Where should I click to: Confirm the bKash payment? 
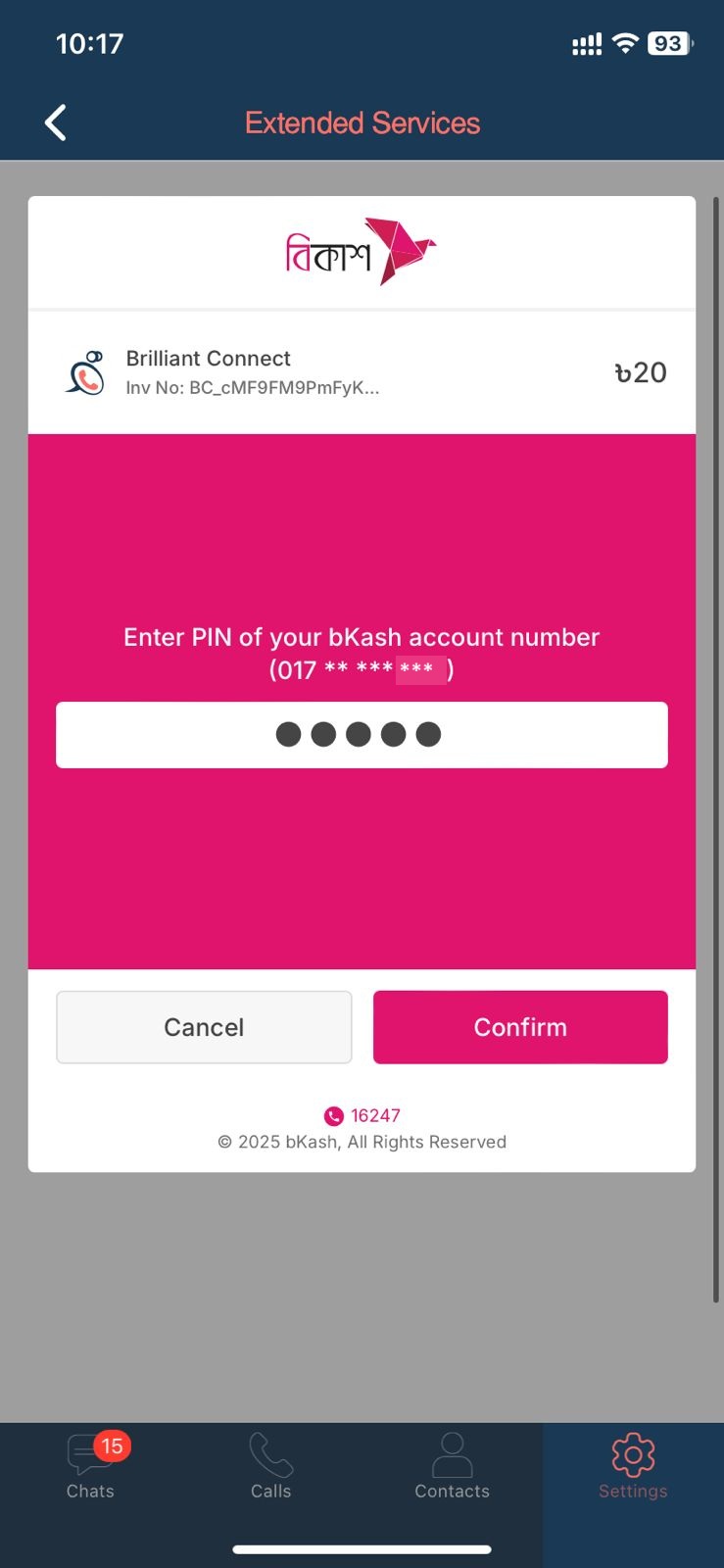(x=520, y=1027)
